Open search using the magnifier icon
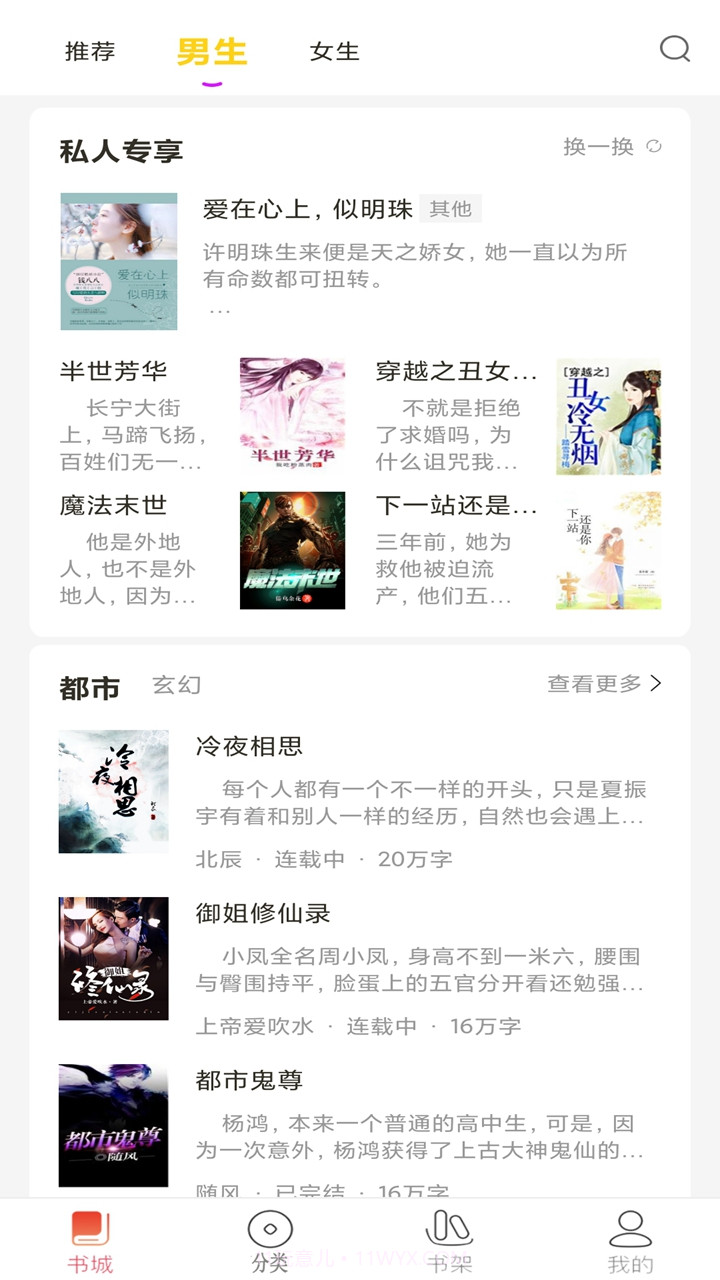Image resolution: width=720 pixels, height=1280 pixels. click(x=675, y=48)
